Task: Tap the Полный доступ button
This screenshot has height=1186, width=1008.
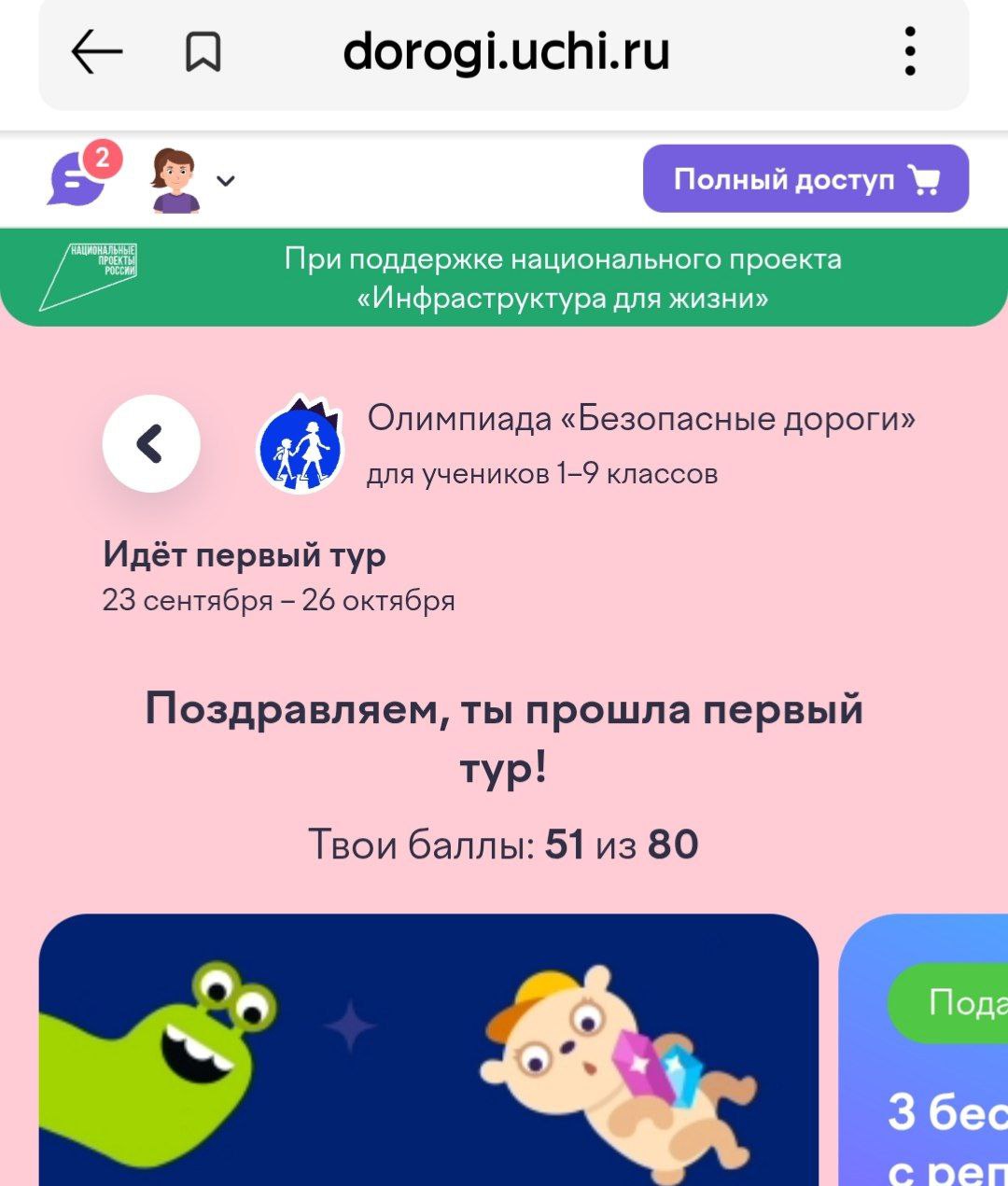Action: point(805,179)
